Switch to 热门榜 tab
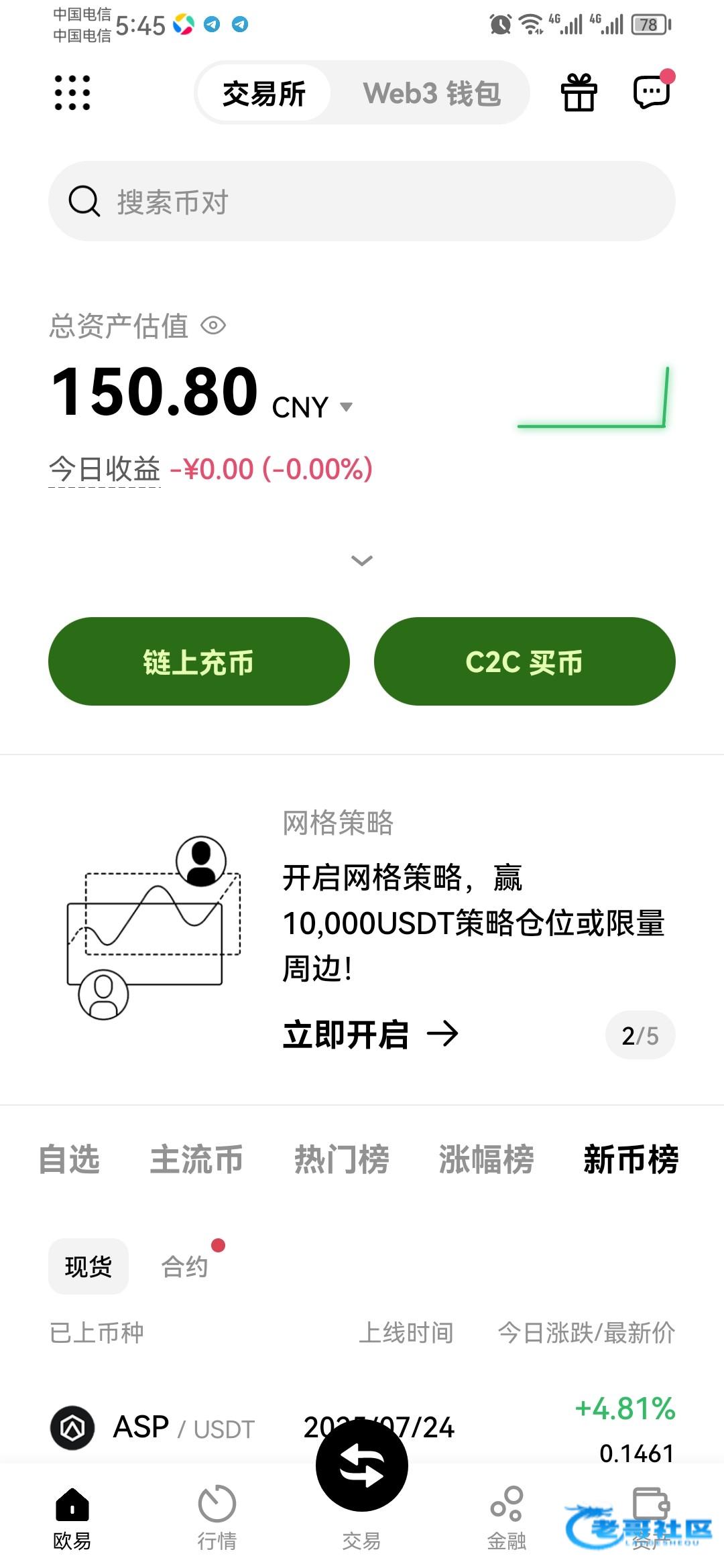The width and height of the screenshot is (724, 1568). (x=341, y=1159)
